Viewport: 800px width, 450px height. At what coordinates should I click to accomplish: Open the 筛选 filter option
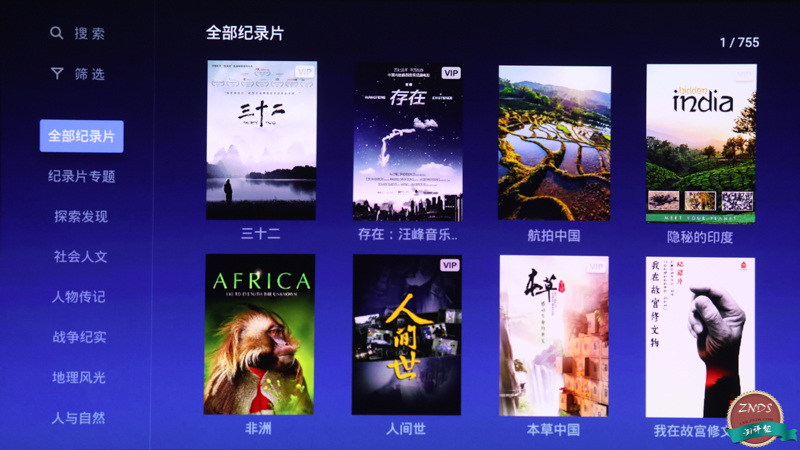click(78, 74)
